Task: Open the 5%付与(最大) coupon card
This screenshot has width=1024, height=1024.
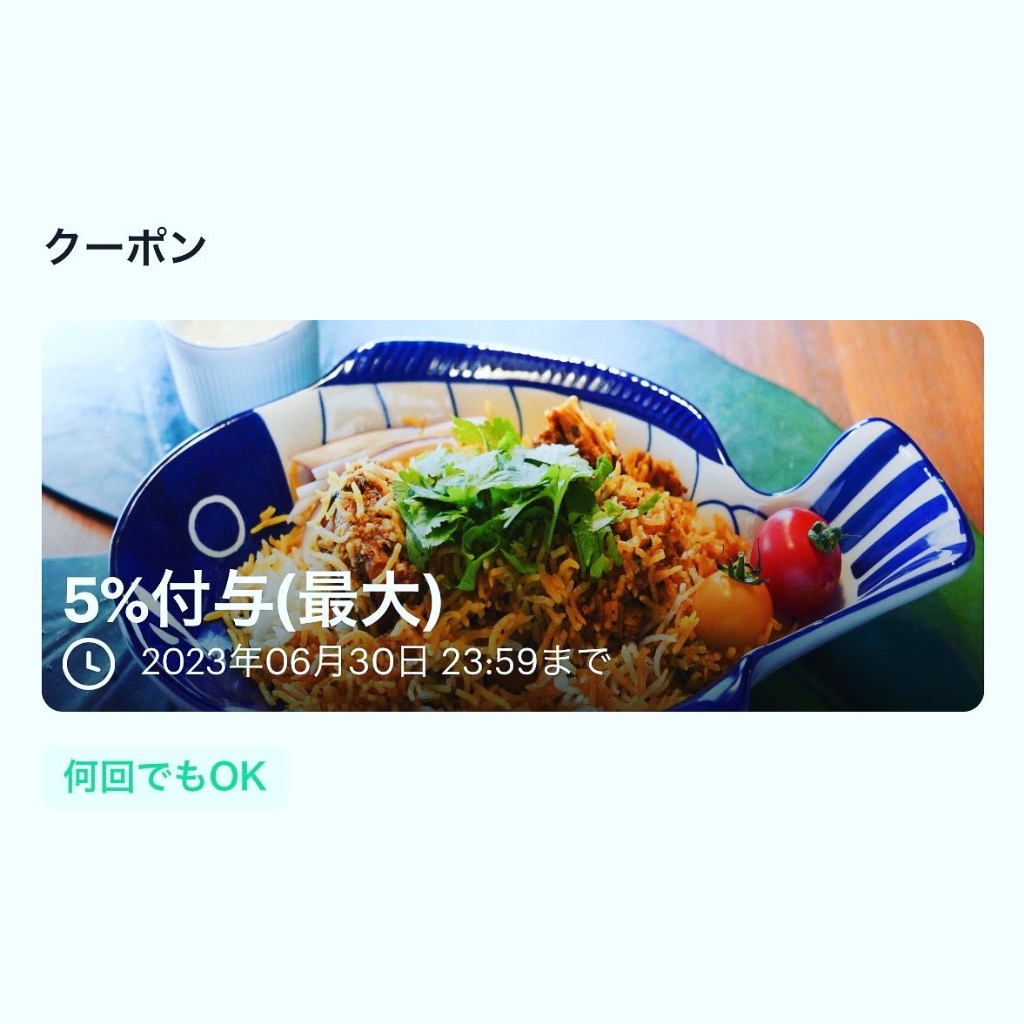Action: (512, 515)
